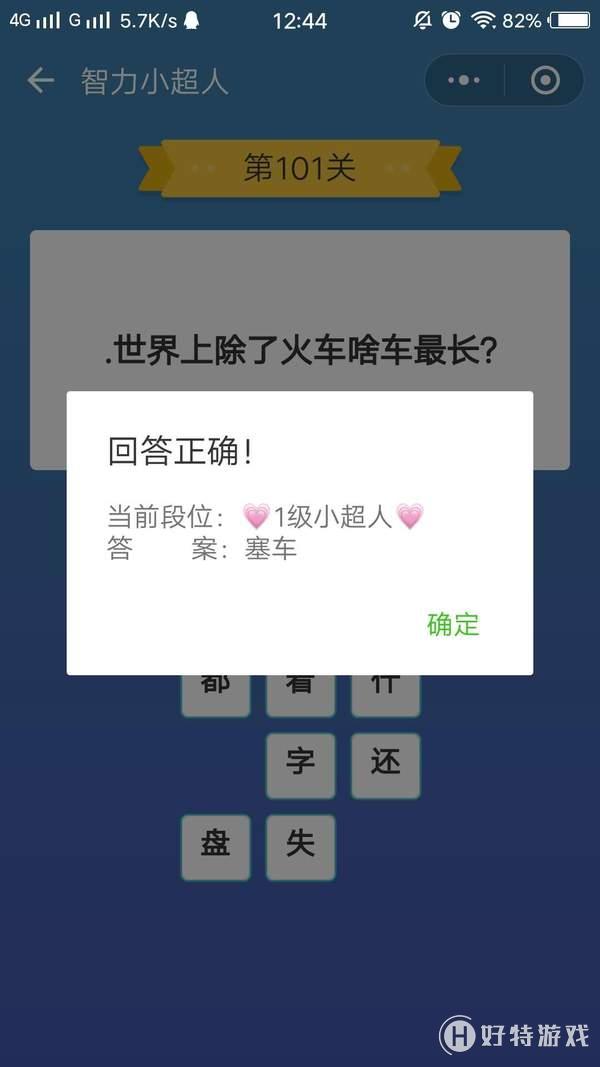
Task: Select the character tile 盘
Action: (215, 847)
